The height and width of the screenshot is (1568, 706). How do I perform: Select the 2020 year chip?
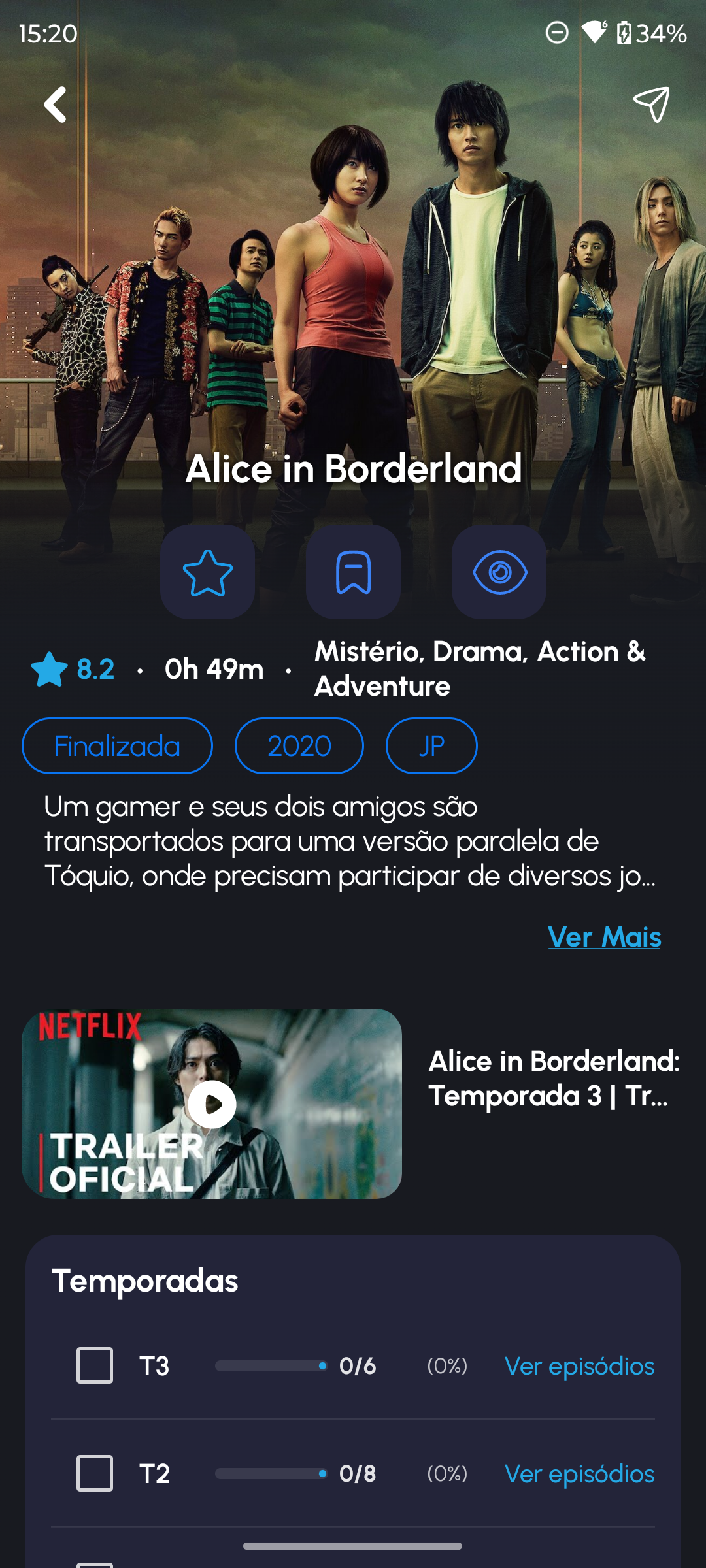point(299,746)
